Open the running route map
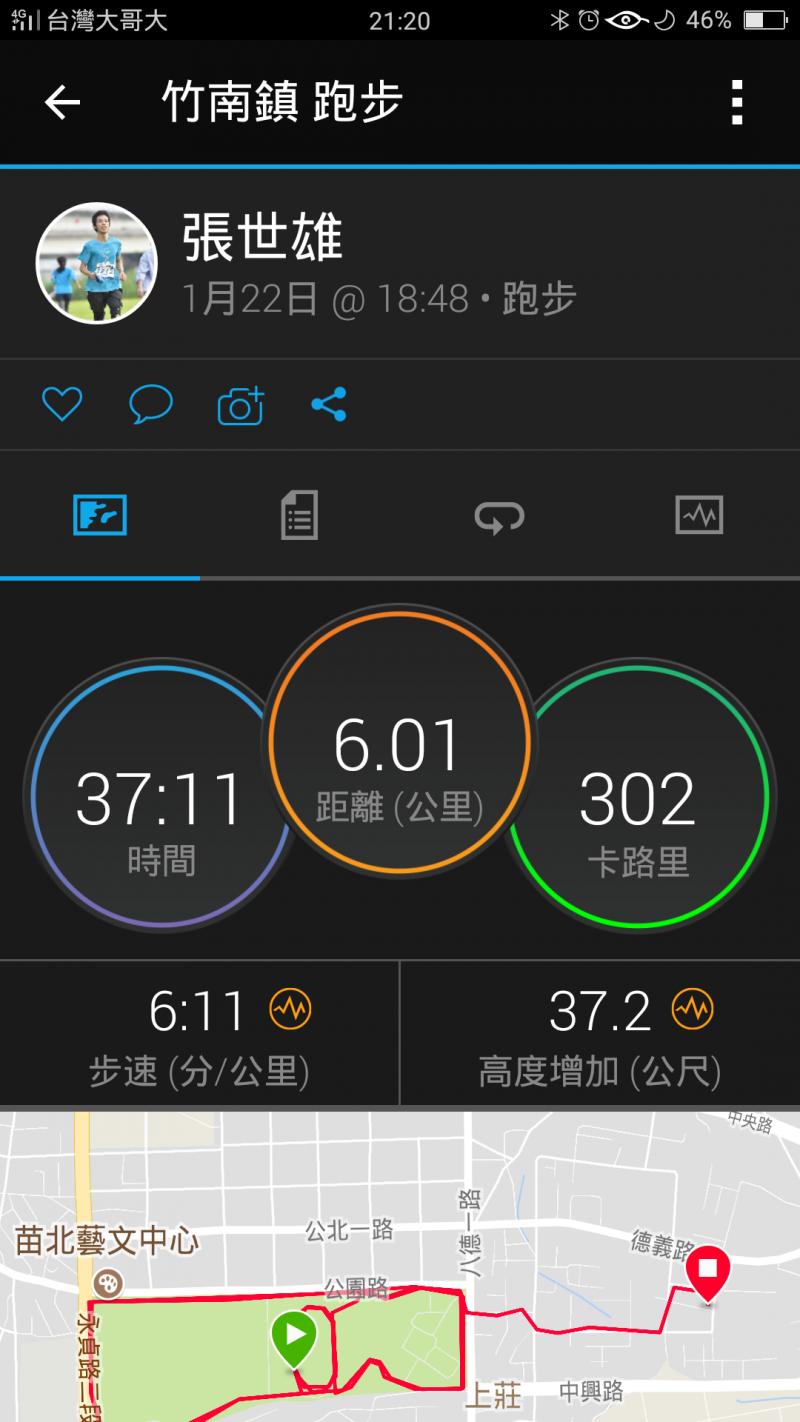The width and height of the screenshot is (800, 1422). point(400,1265)
